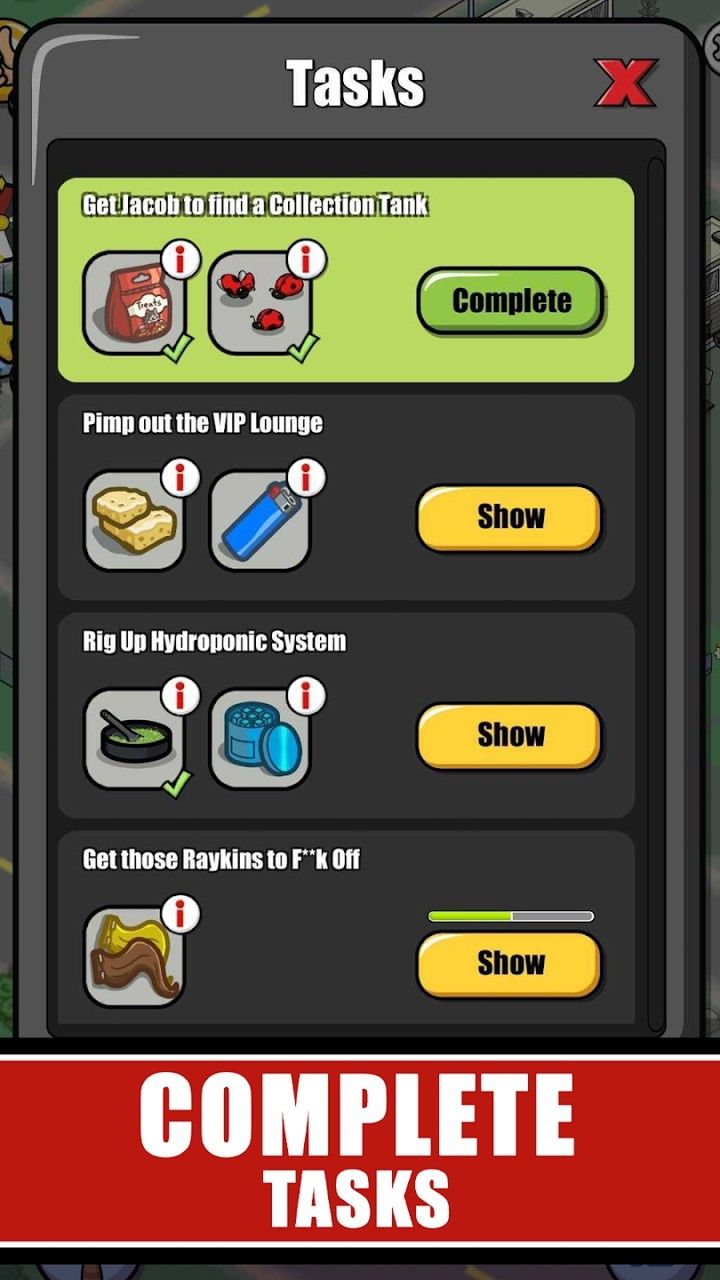View info for the green bowl item
This screenshot has height=1280, width=720.
[x=181, y=696]
